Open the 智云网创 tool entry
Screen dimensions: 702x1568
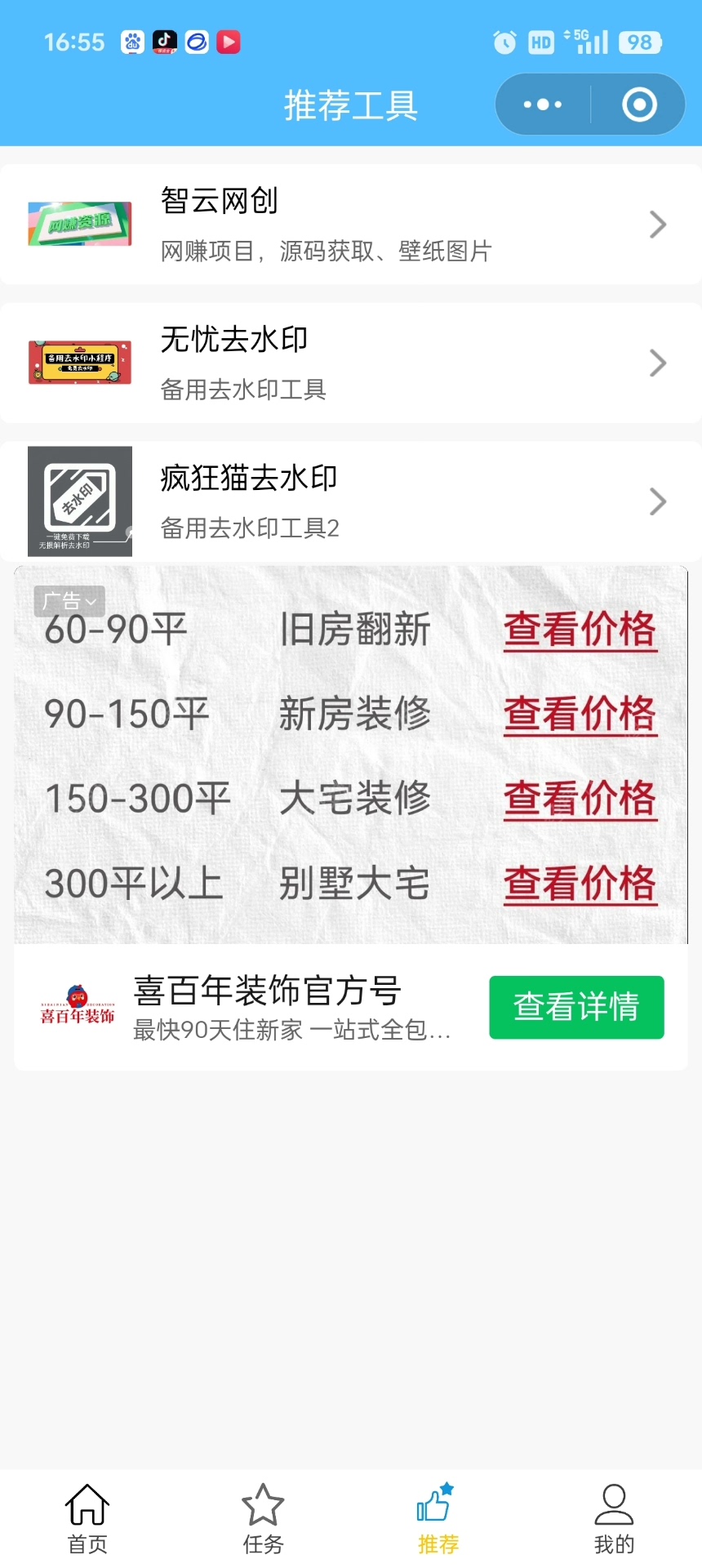(x=351, y=225)
